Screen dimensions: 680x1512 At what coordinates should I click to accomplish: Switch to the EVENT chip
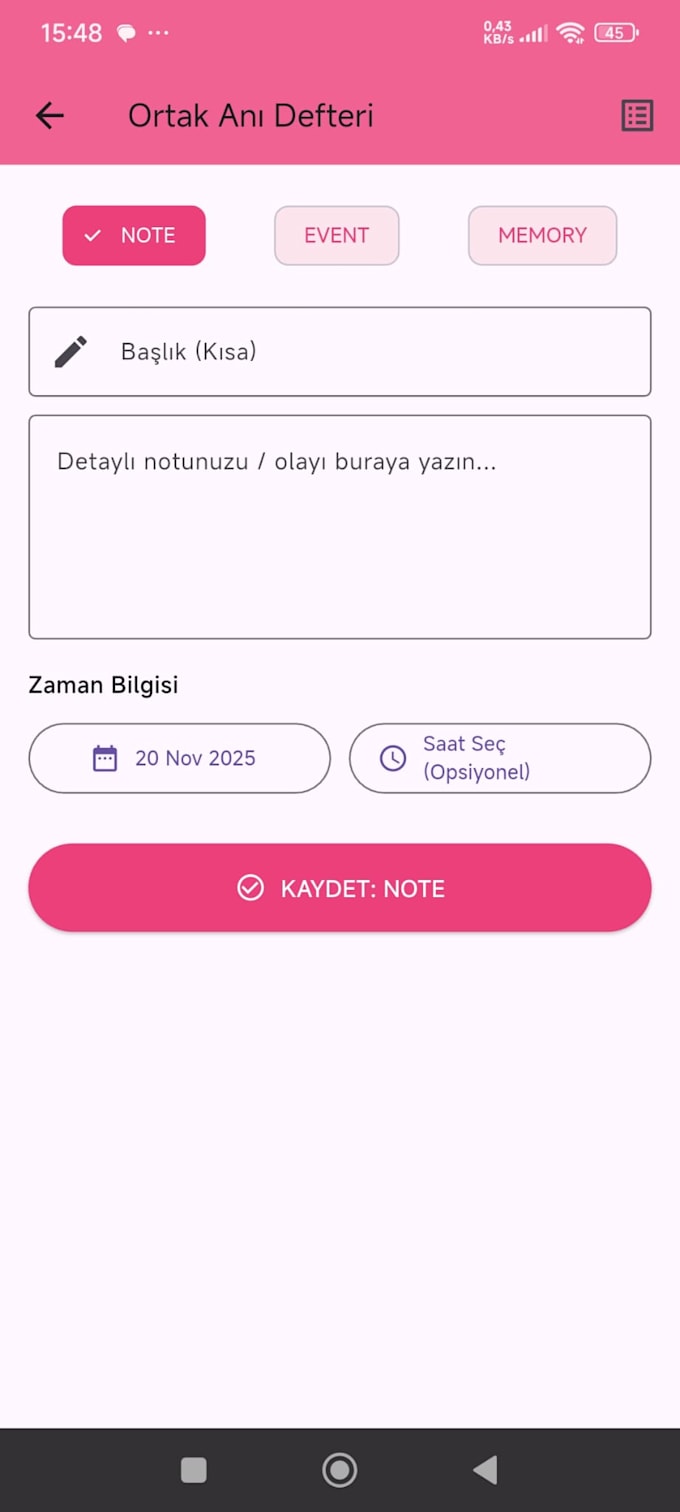pos(337,235)
